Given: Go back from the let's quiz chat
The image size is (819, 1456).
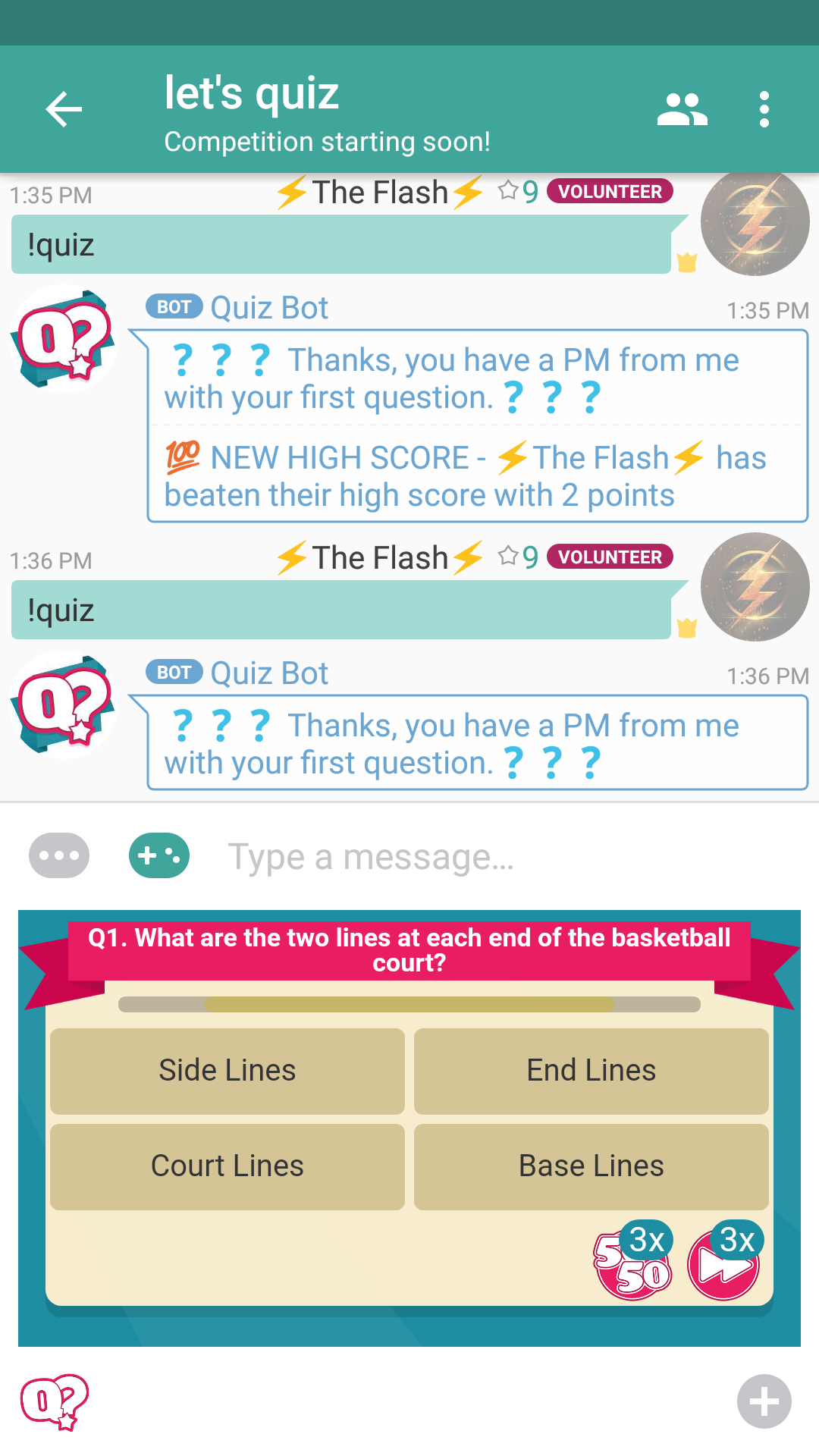Looking at the screenshot, I should [64, 110].
